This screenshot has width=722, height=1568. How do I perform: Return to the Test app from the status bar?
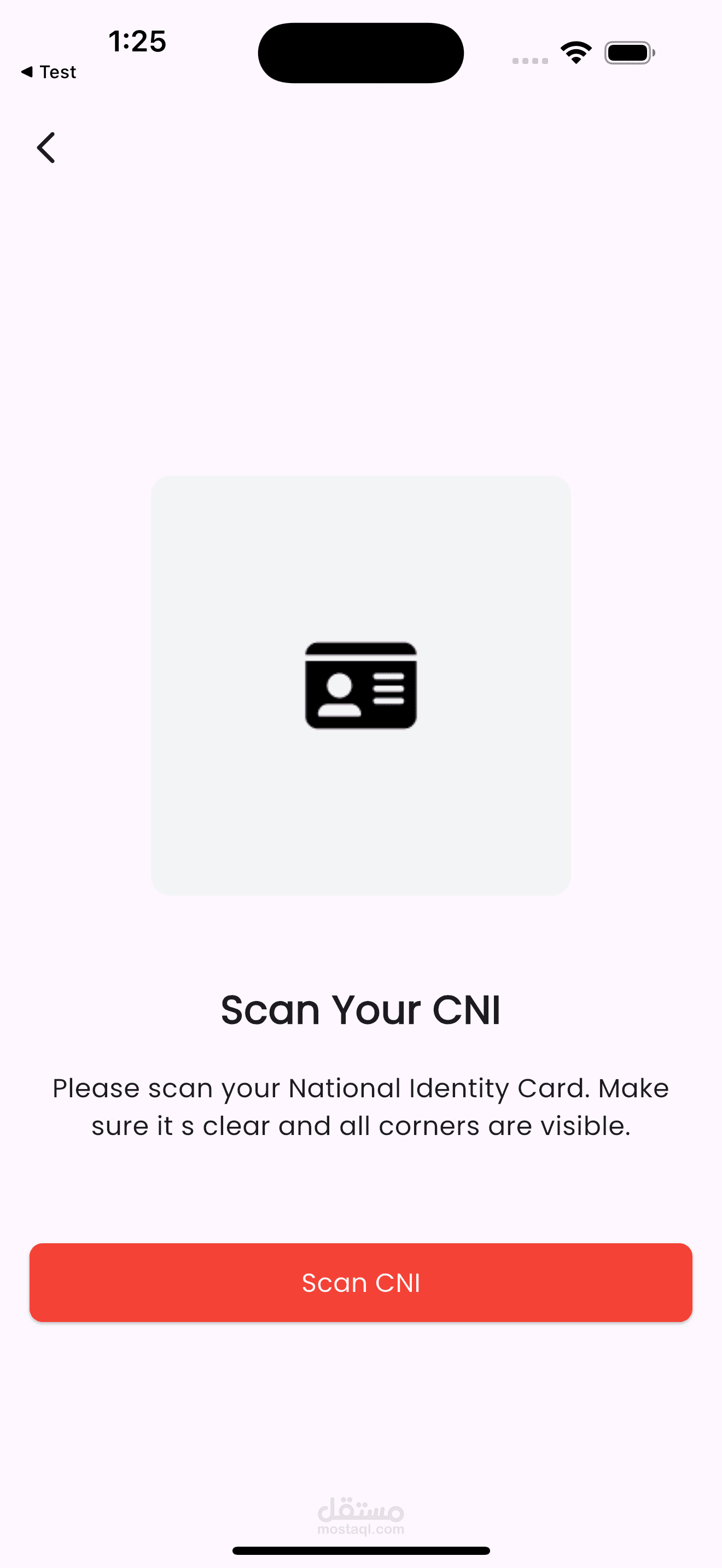click(48, 72)
